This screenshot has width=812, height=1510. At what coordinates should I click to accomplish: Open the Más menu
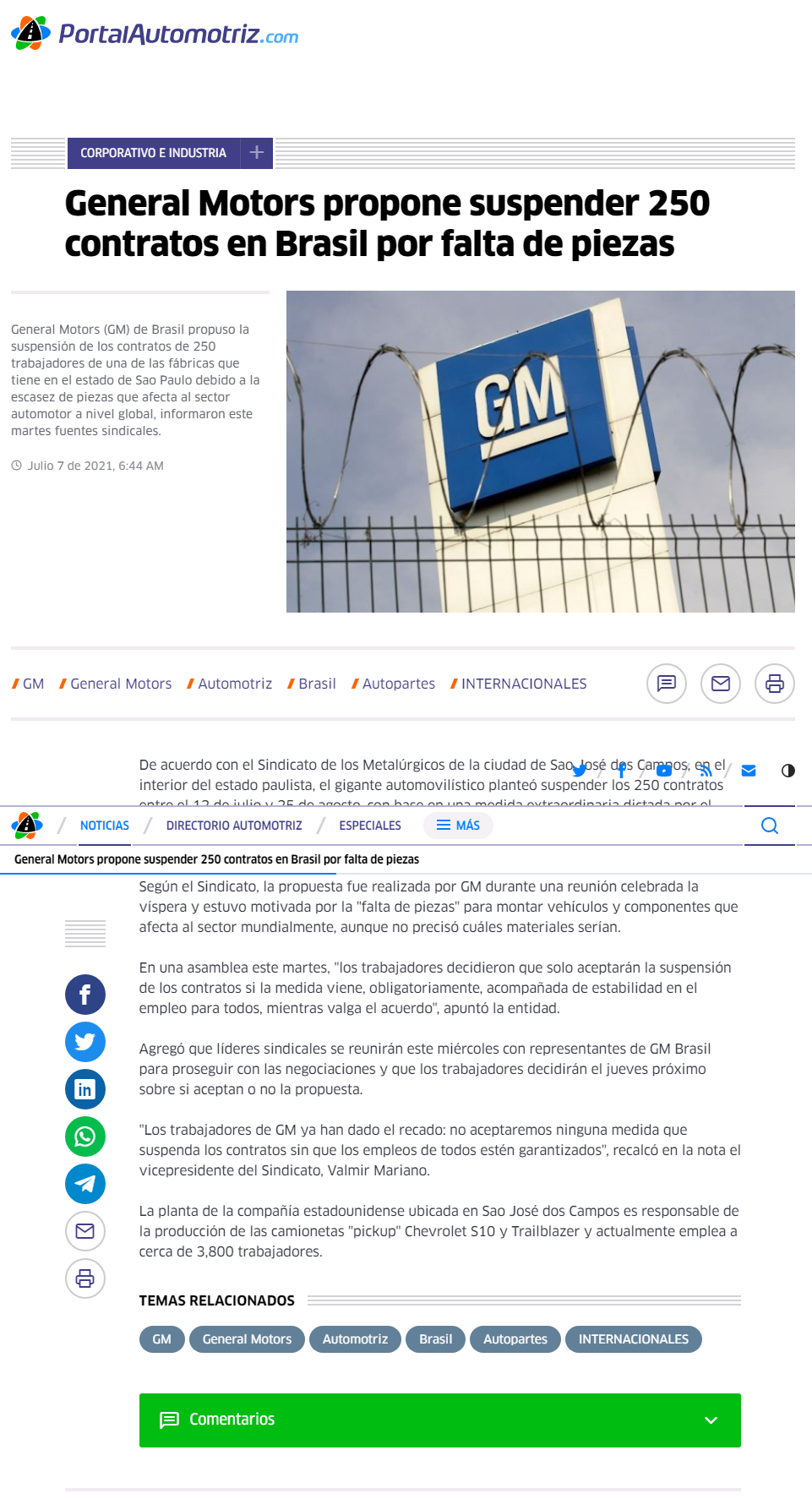tap(458, 826)
